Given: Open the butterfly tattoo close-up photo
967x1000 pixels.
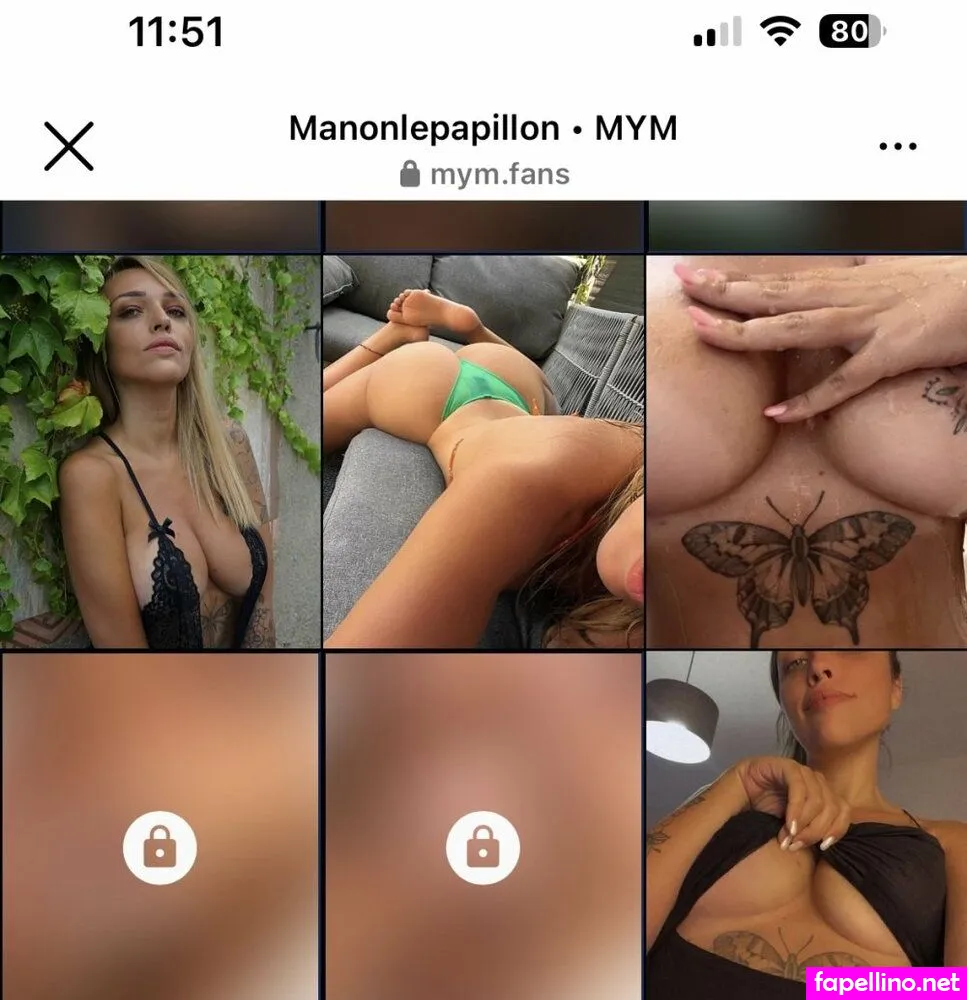Looking at the screenshot, I should (x=806, y=452).
